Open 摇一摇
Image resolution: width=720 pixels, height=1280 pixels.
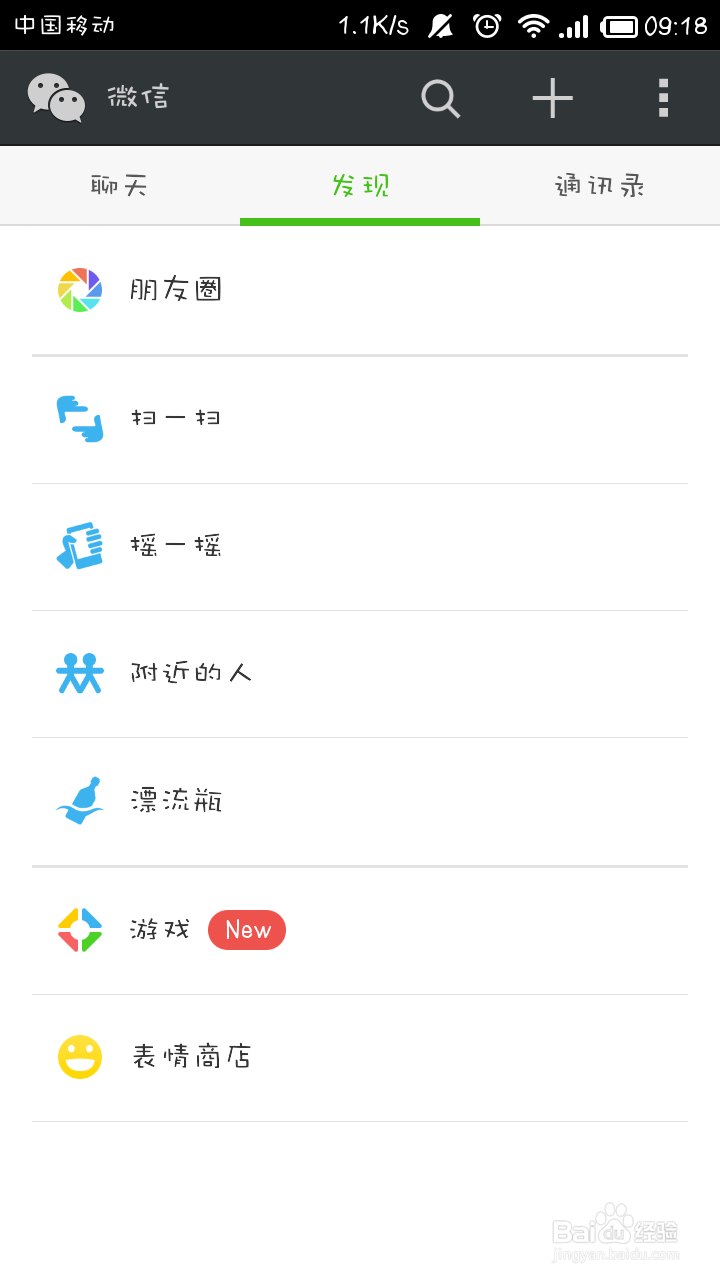click(x=360, y=546)
